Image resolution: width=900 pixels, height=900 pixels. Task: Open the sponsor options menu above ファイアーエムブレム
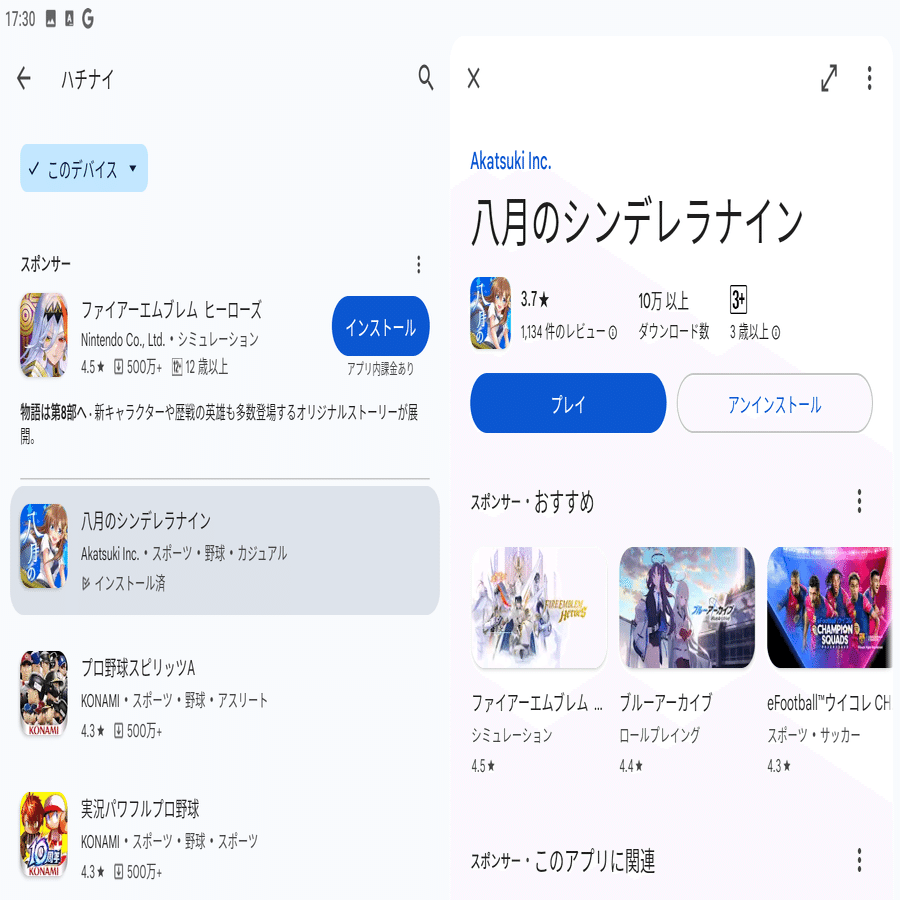(418, 265)
